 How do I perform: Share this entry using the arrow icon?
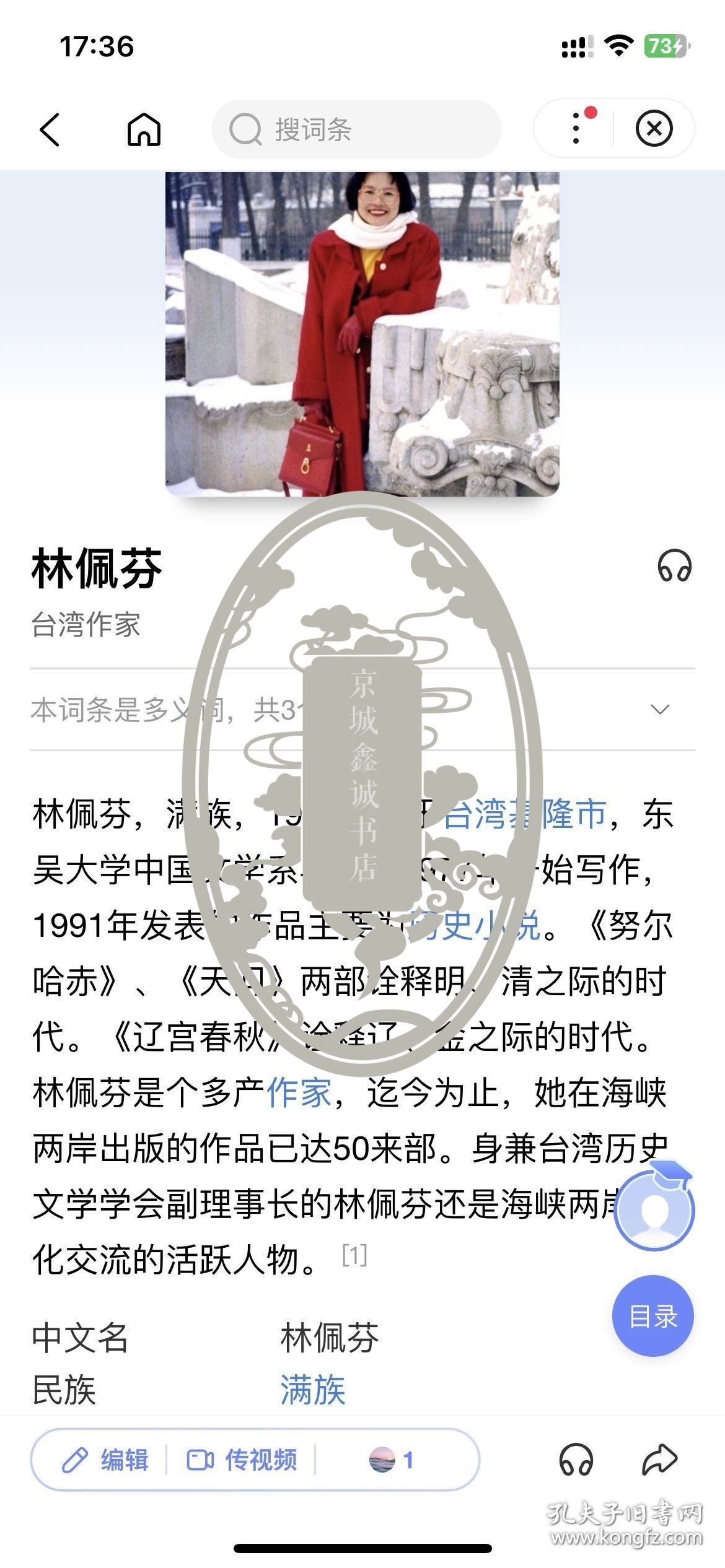coord(659,1460)
